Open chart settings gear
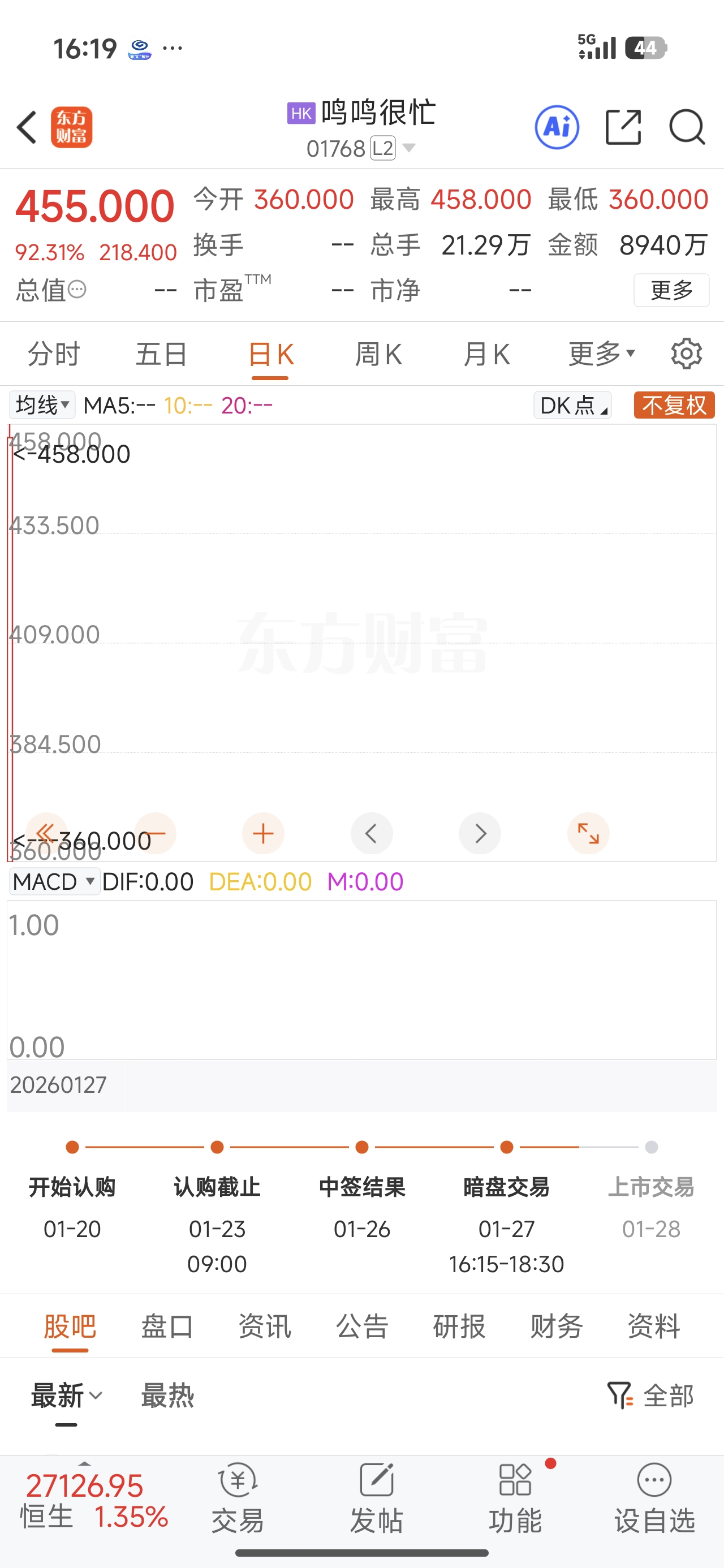This screenshot has height=1568, width=724. coord(686,354)
